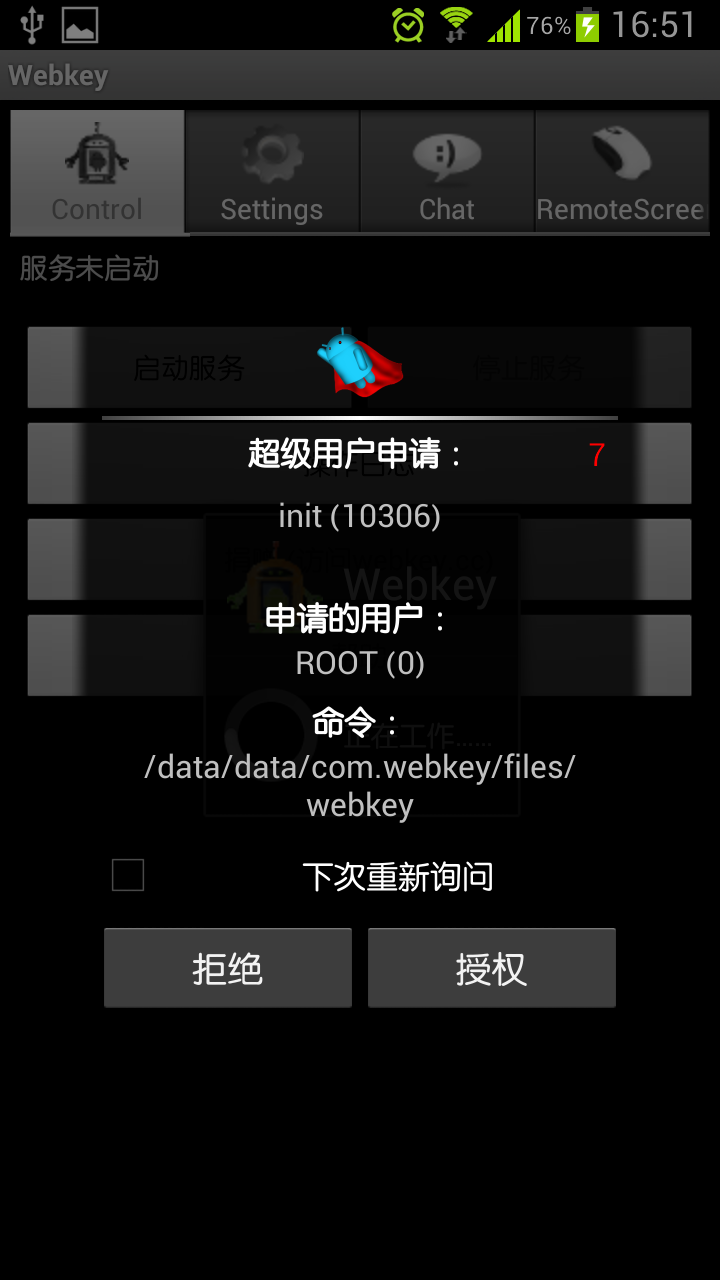Tap the 授权 button to grant root
Viewport: 720px width, 1280px height.
point(491,967)
